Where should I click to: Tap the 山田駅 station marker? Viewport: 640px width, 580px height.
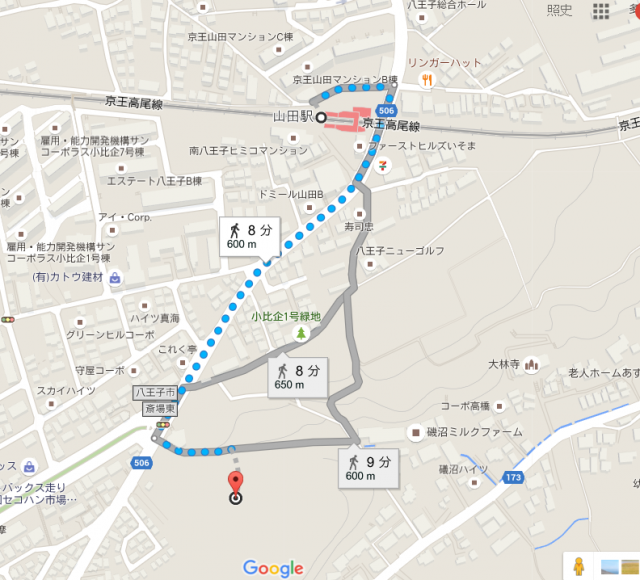point(321,118)
